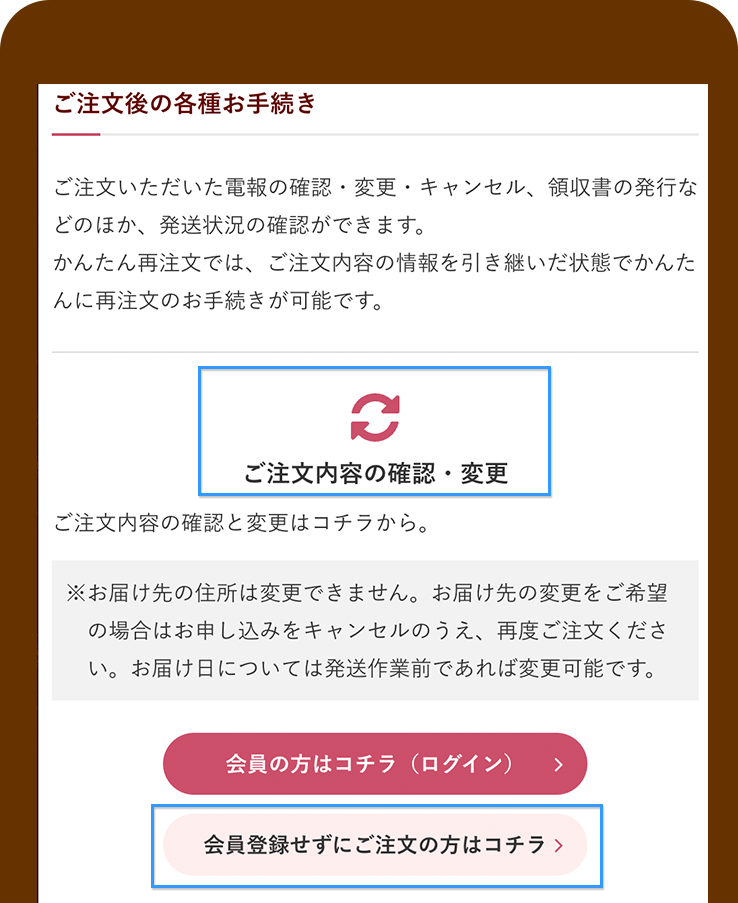Select the order confirmation blue-outlined panel
This screenshot has width=738, height=903.
tap(374, 431)
